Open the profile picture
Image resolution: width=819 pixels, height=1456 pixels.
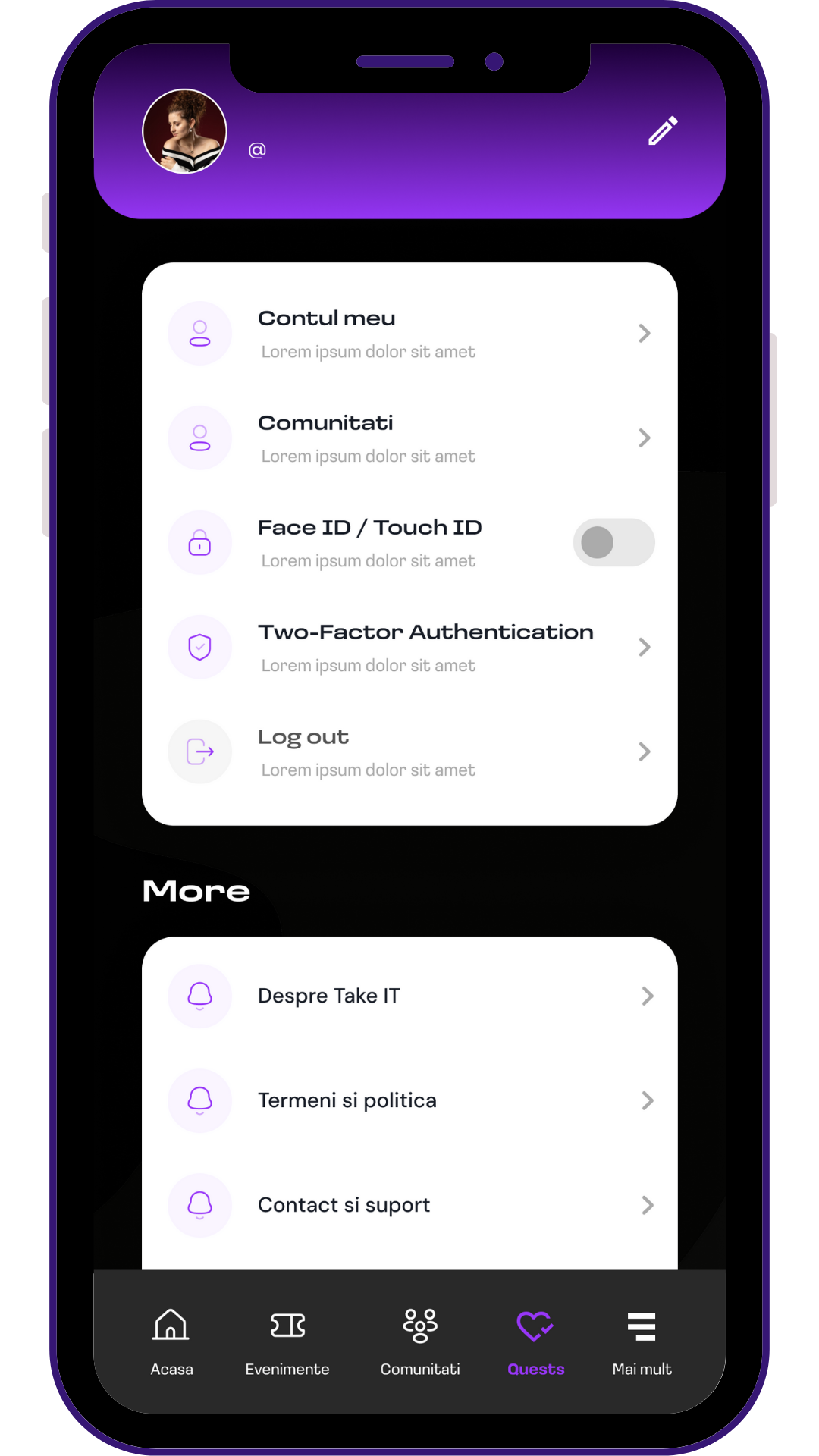(x=184, y=131)
